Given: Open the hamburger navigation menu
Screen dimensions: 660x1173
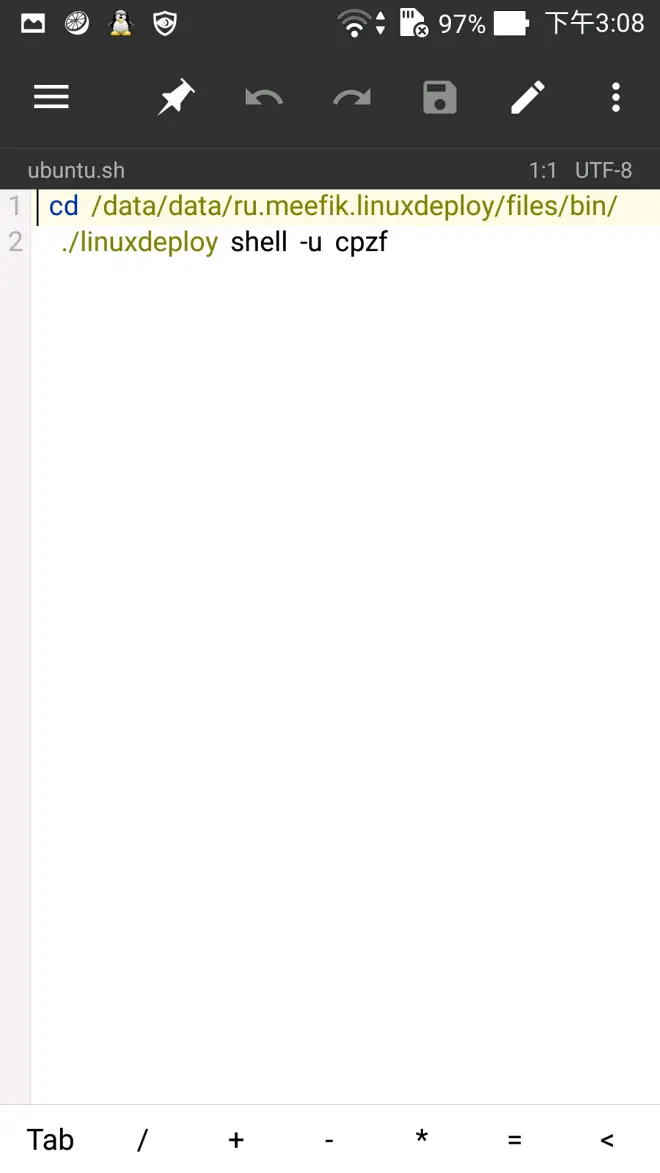Looking at the screenshot, I should 51,97.
